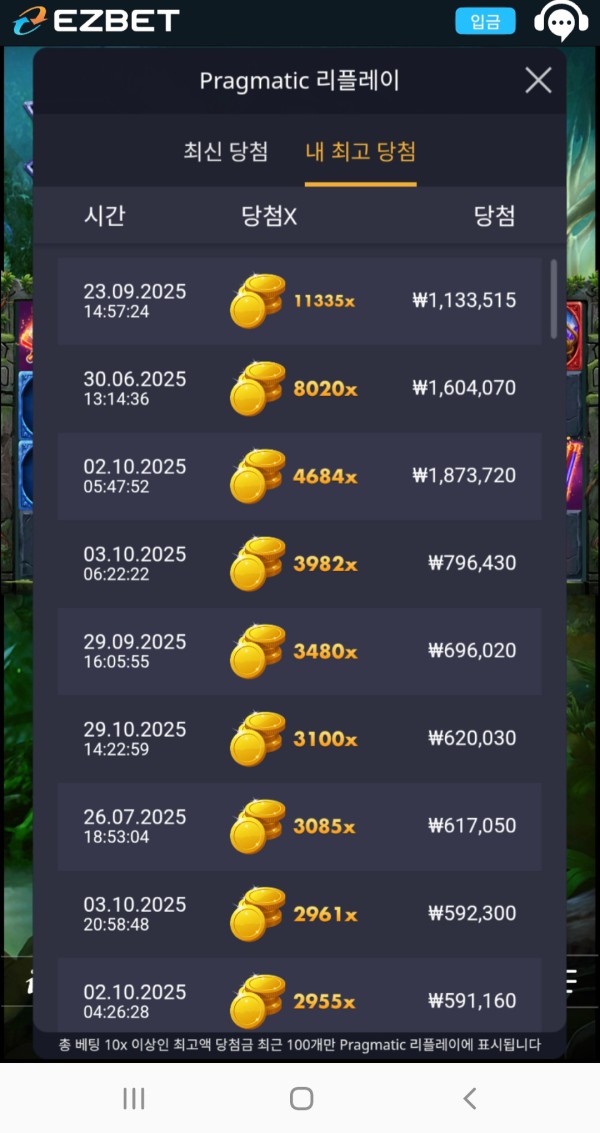This screenshot has height=1133, width=600.
Task: View the 3085x win replay
Action: pyautogui.click(x=299, y=826)
